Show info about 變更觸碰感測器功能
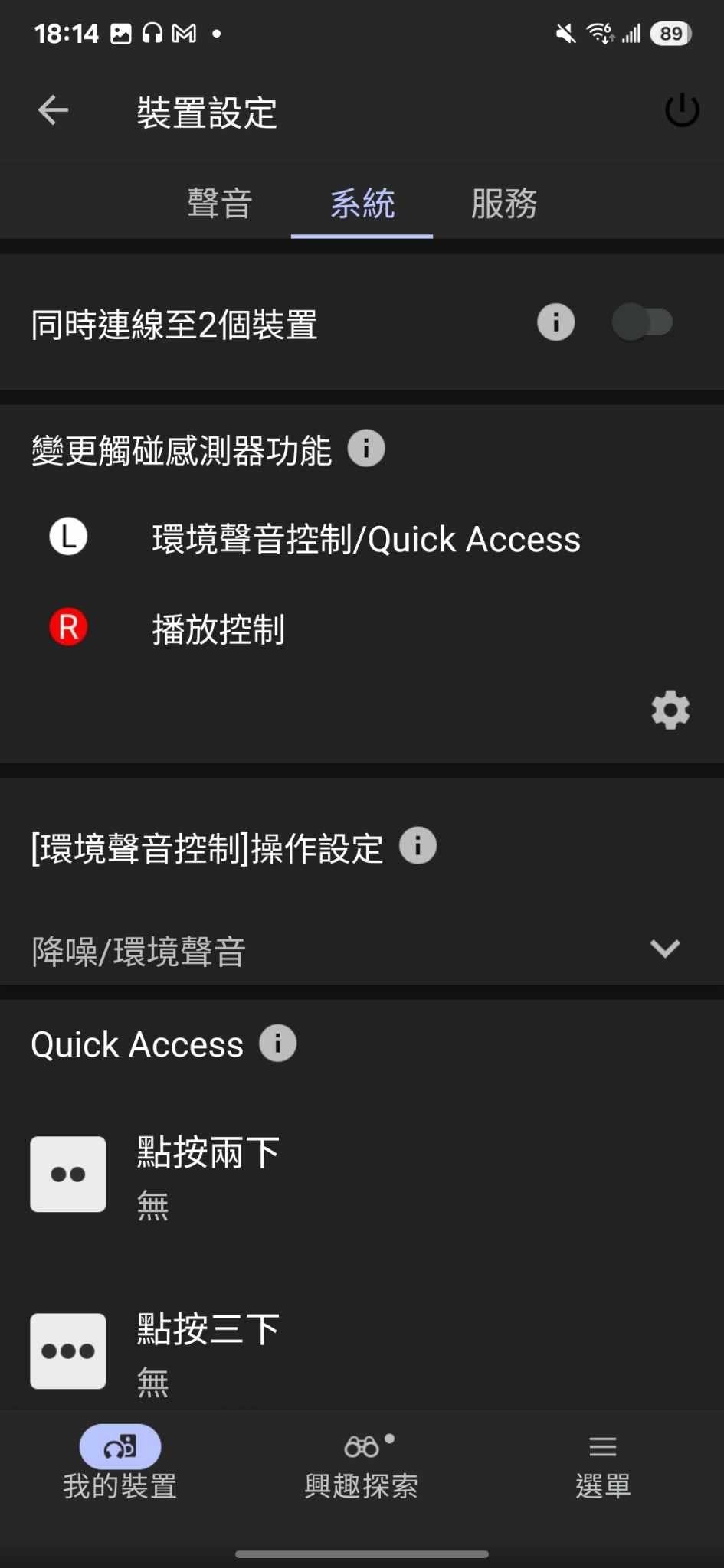Screen dimensions: 724x1568 (366, 449)
